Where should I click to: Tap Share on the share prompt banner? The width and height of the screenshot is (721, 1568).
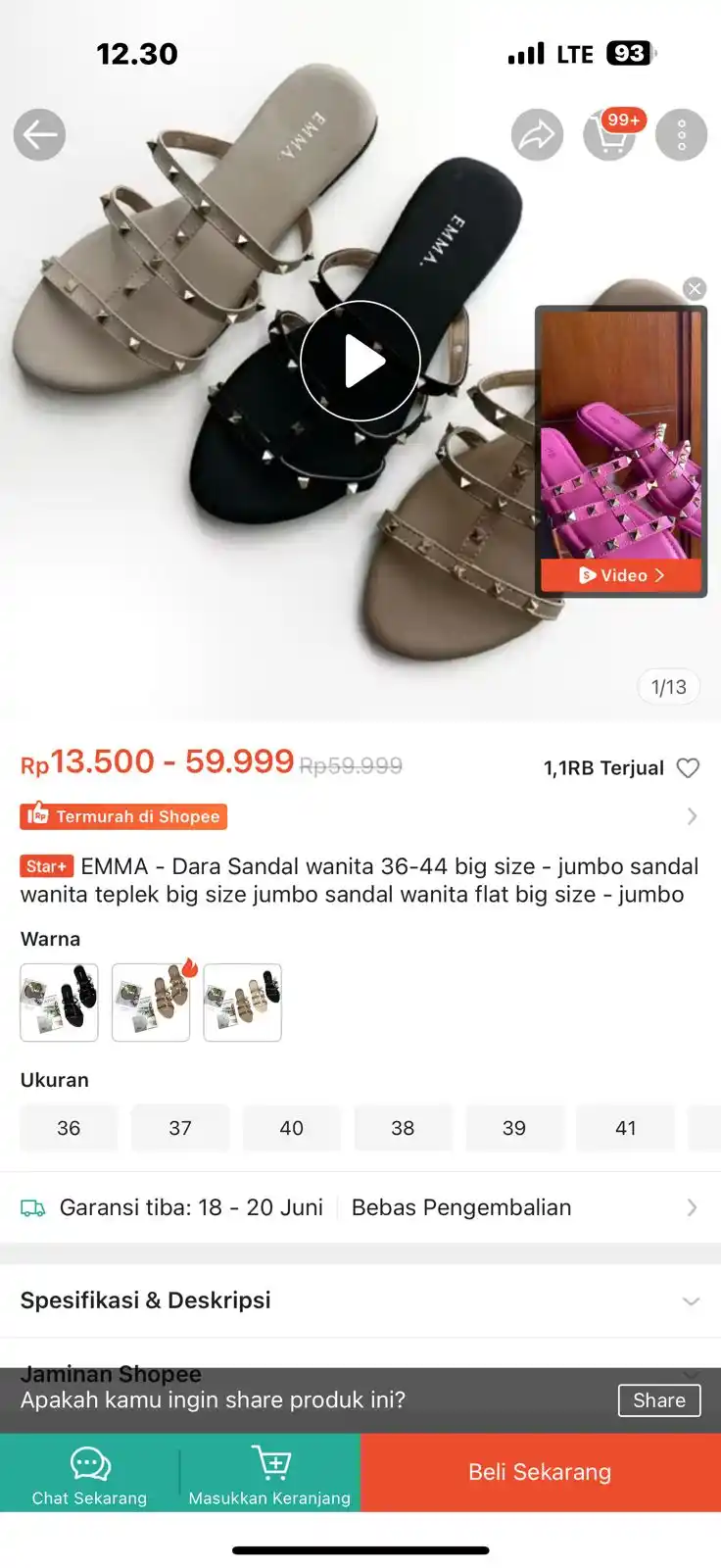[658, 1400]
